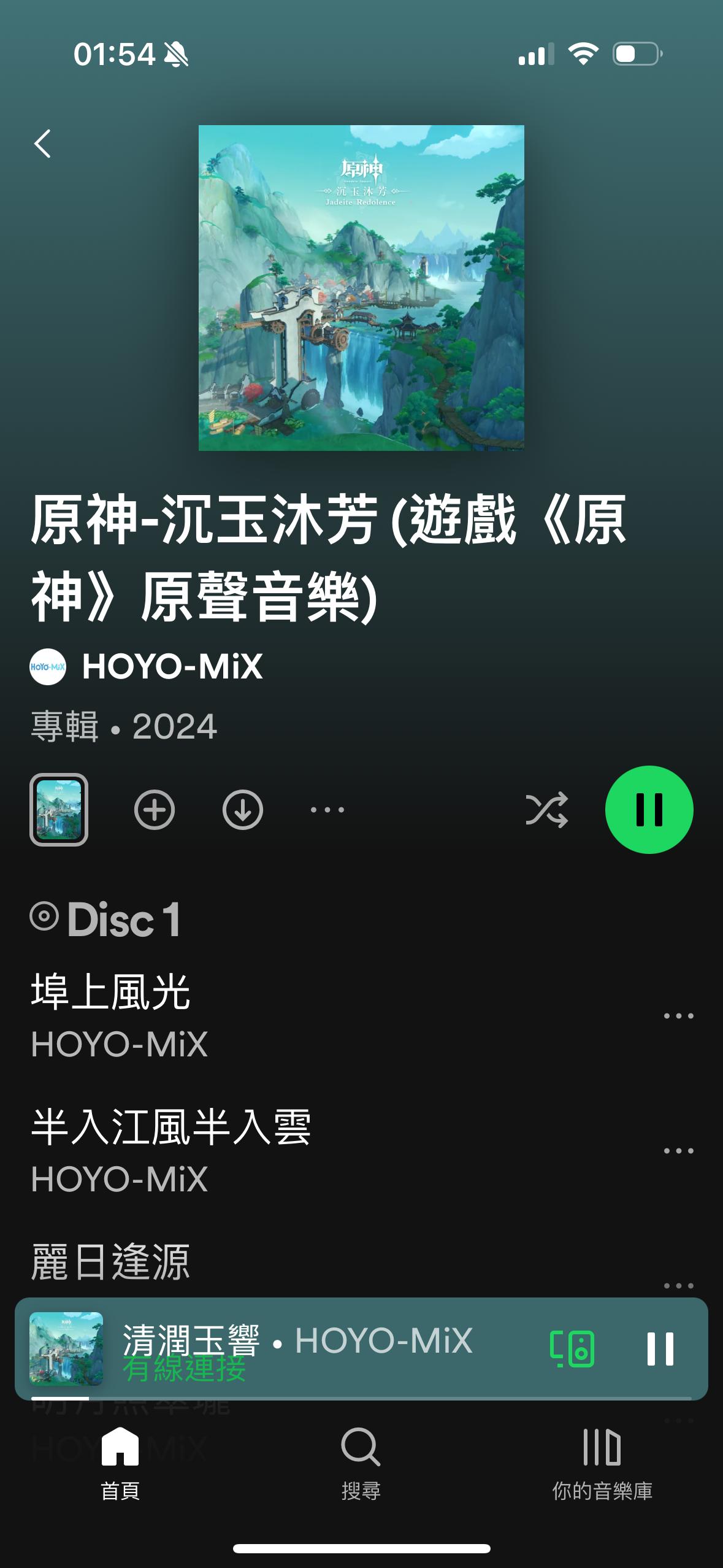This screenshot has width=723, height=1568.
Task: Go back using the top-left arrow
Action: (x=42, y=144)
